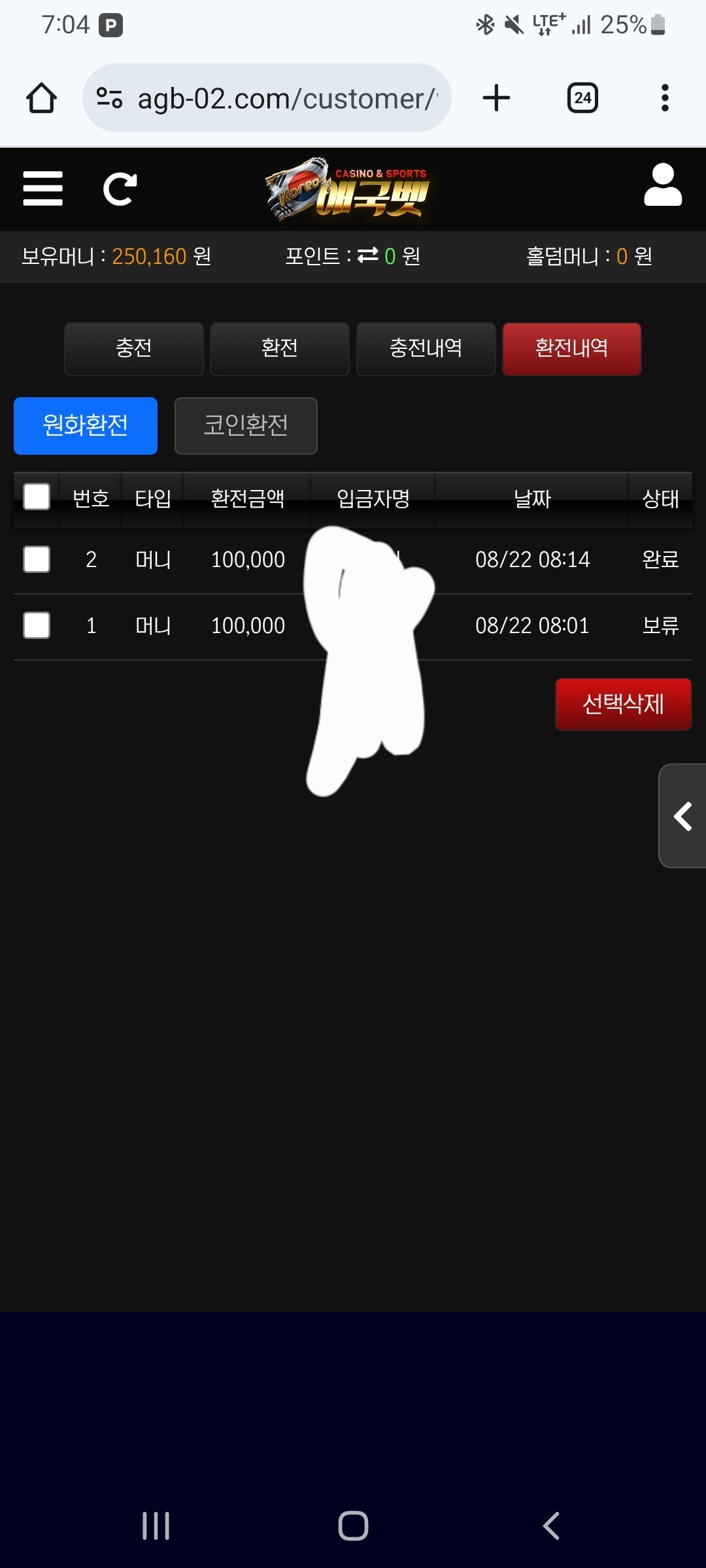Open the 충전내역 tab
This screenshot has height=1568, width=706.
[x=426, y=348]
